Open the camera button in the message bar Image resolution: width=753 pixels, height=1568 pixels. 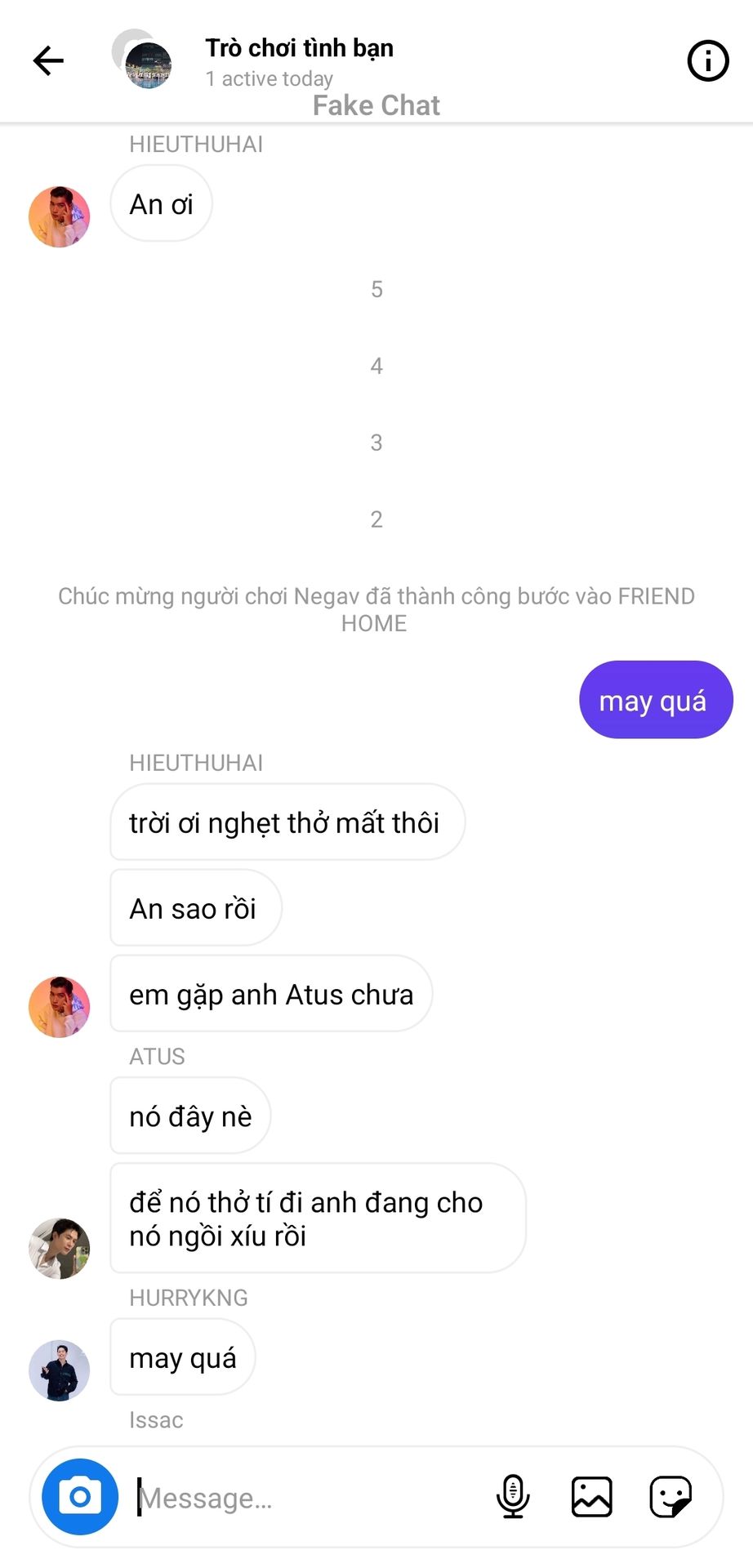pos(80,1497)
